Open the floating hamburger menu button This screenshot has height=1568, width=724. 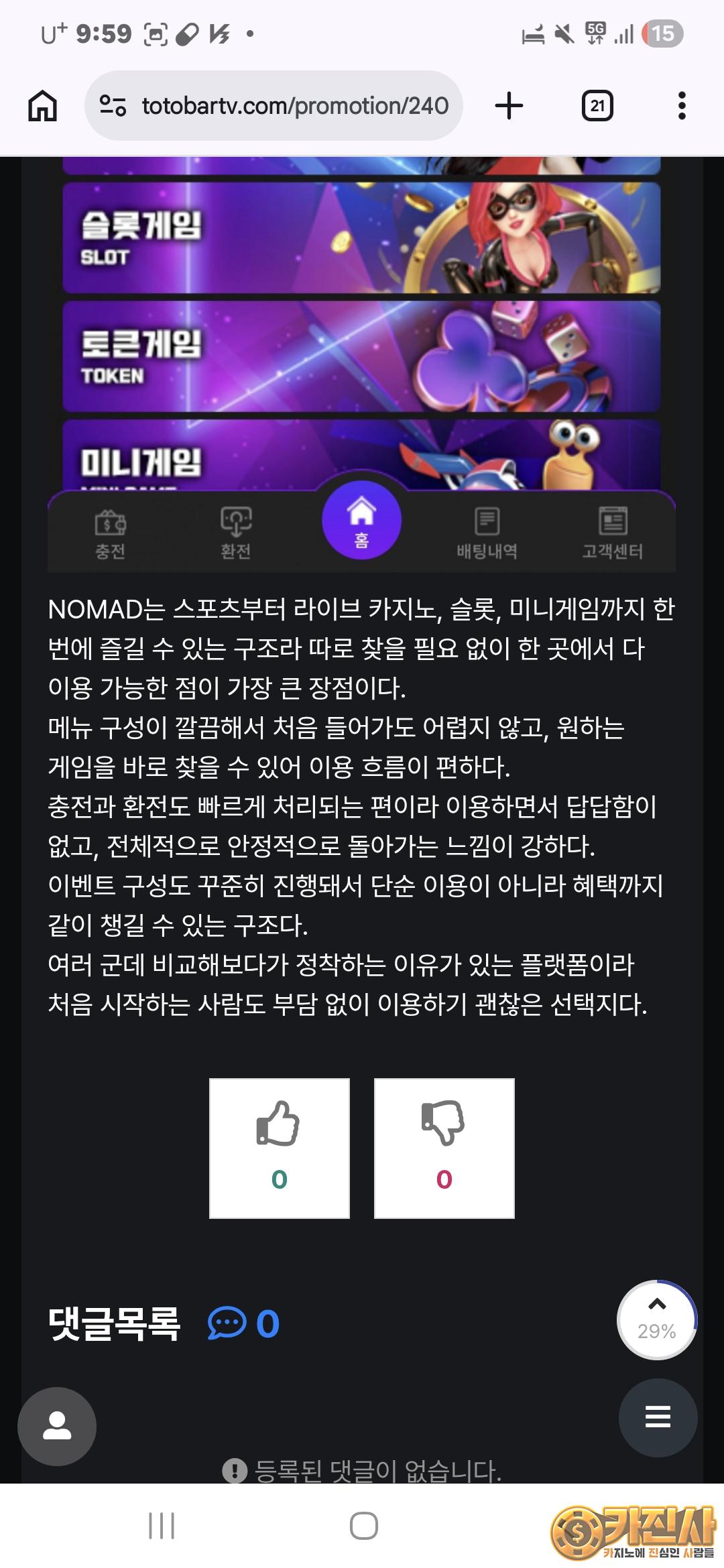(x=658, y=1417)
